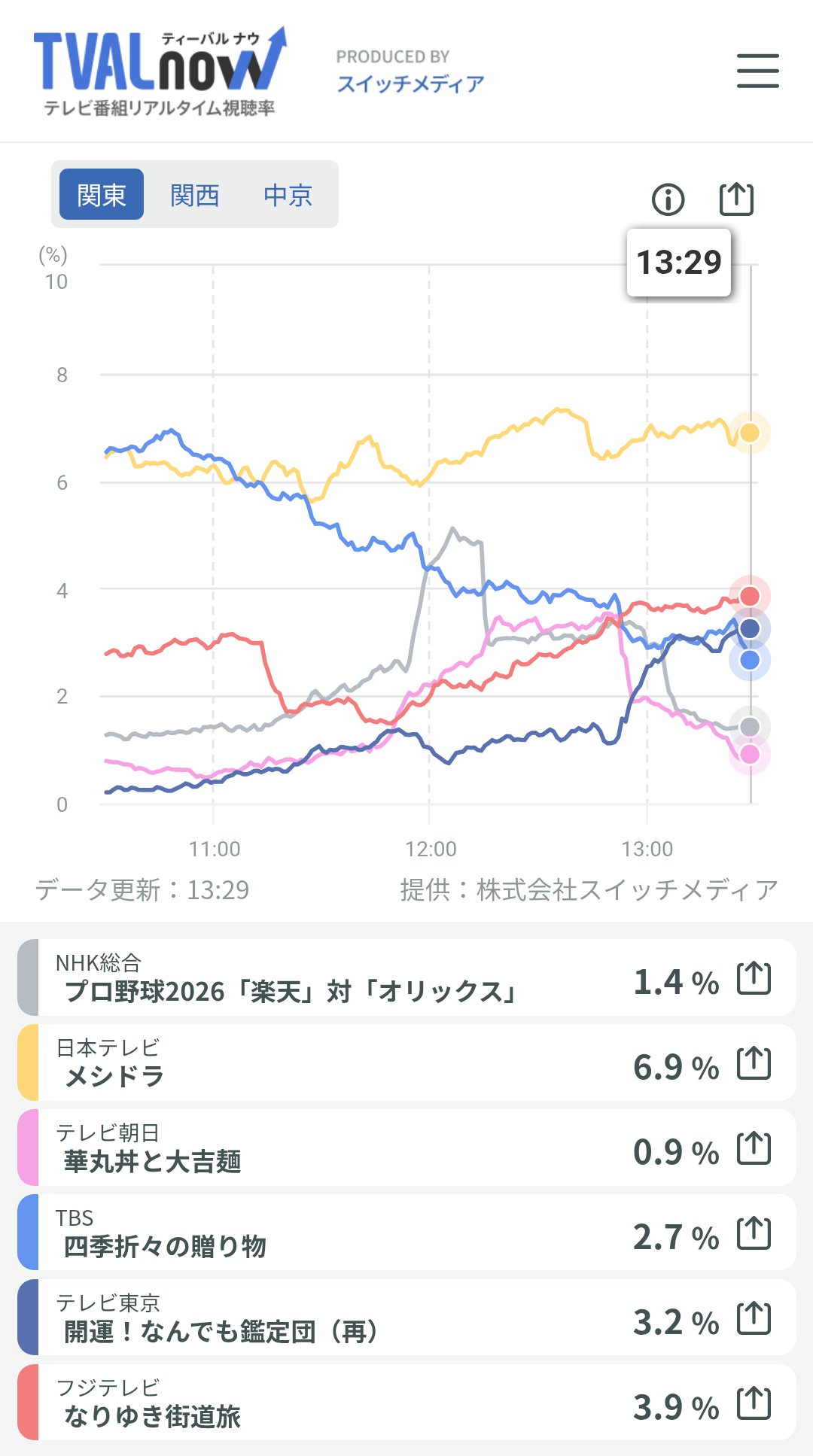Switch to the 関西 region tab

coord(194,195)
